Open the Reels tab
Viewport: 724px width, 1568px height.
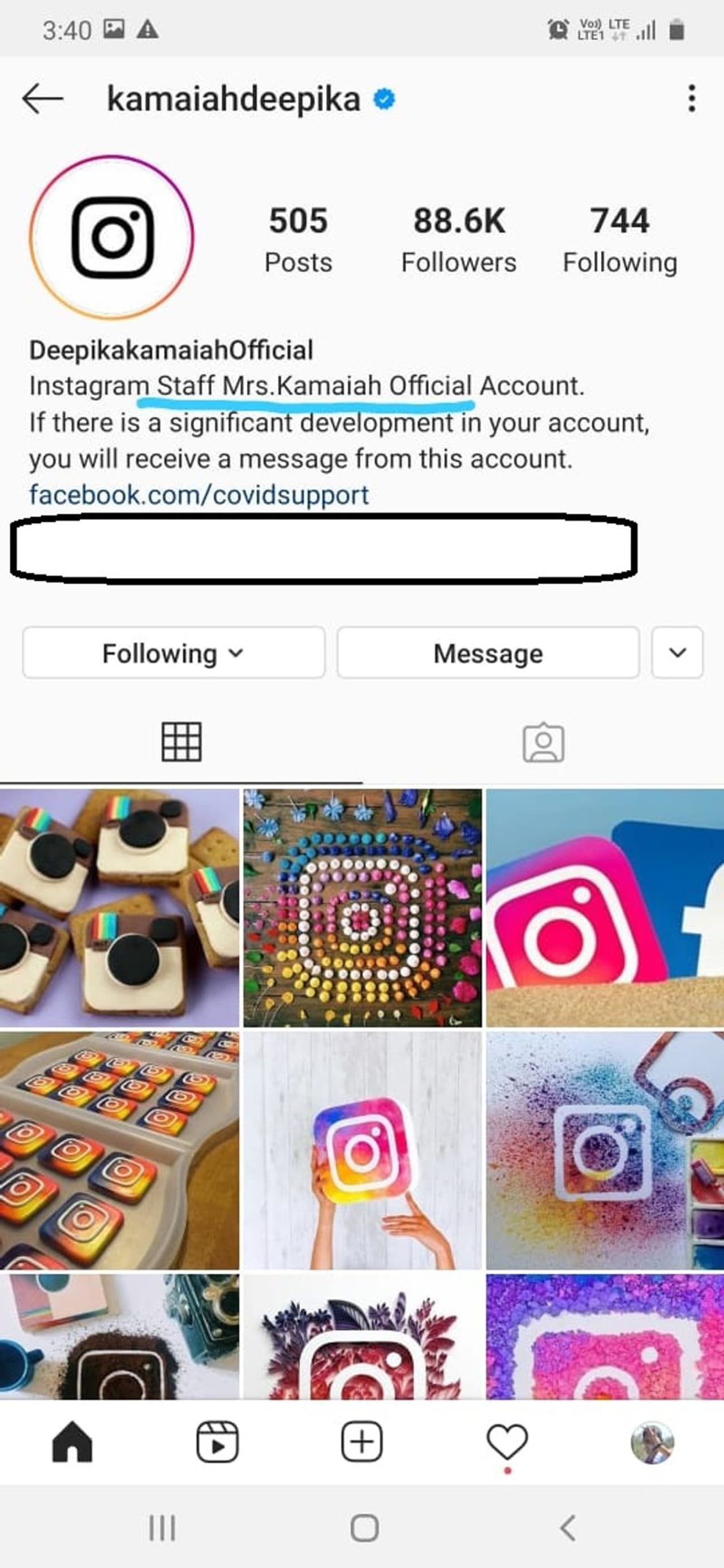217,1442
